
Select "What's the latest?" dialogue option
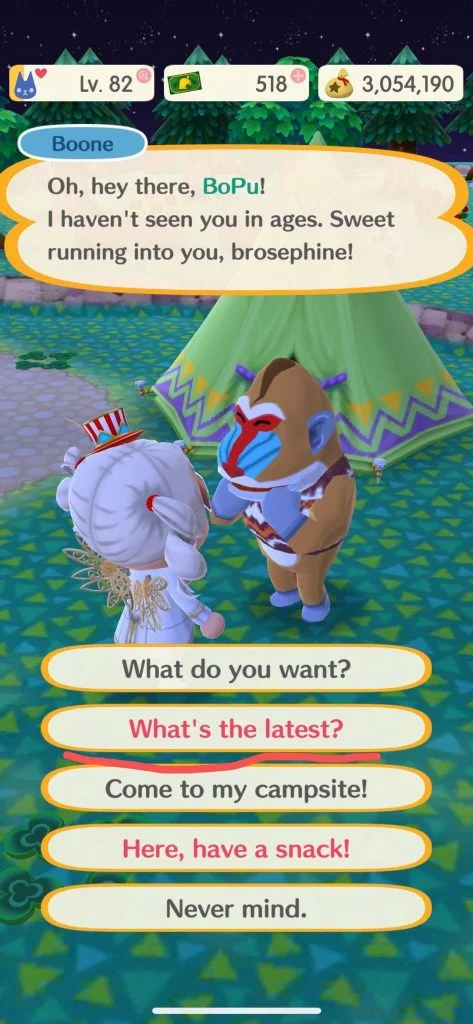[236, 728]
